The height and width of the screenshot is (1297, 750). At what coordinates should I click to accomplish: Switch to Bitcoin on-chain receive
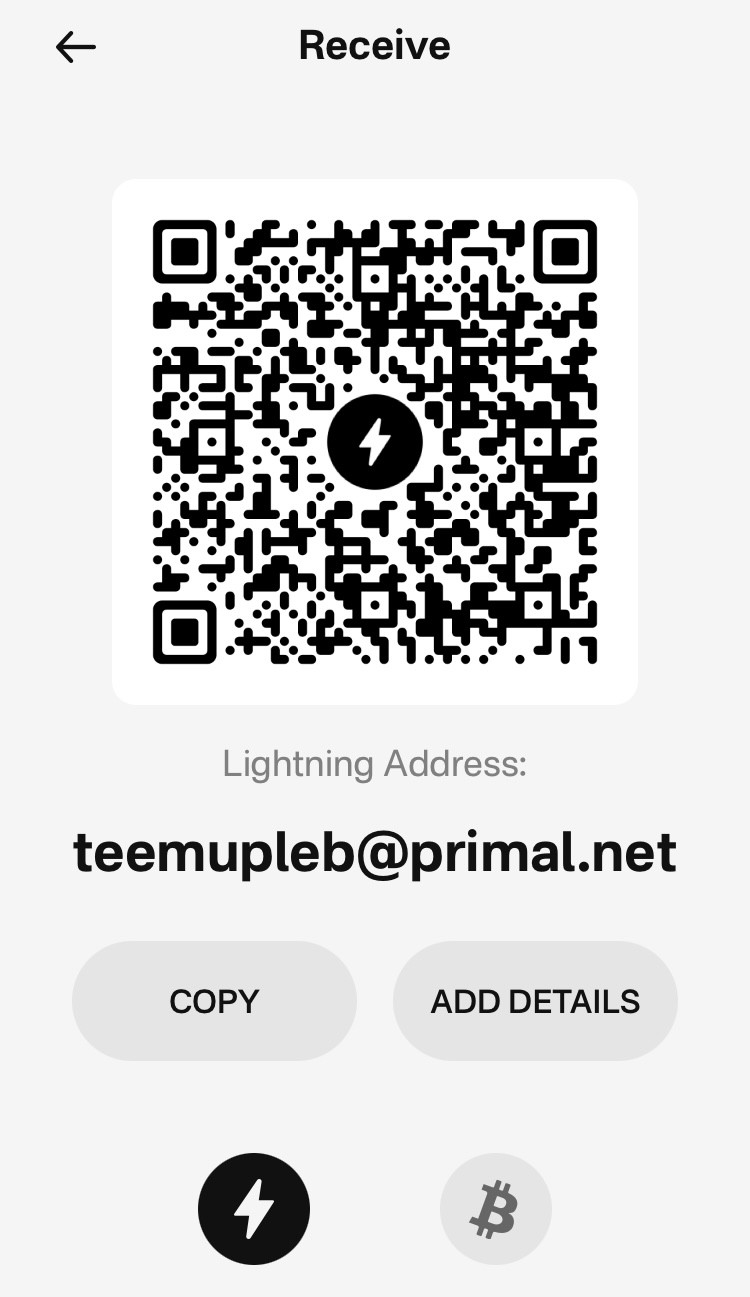[x=496, y=1208]
